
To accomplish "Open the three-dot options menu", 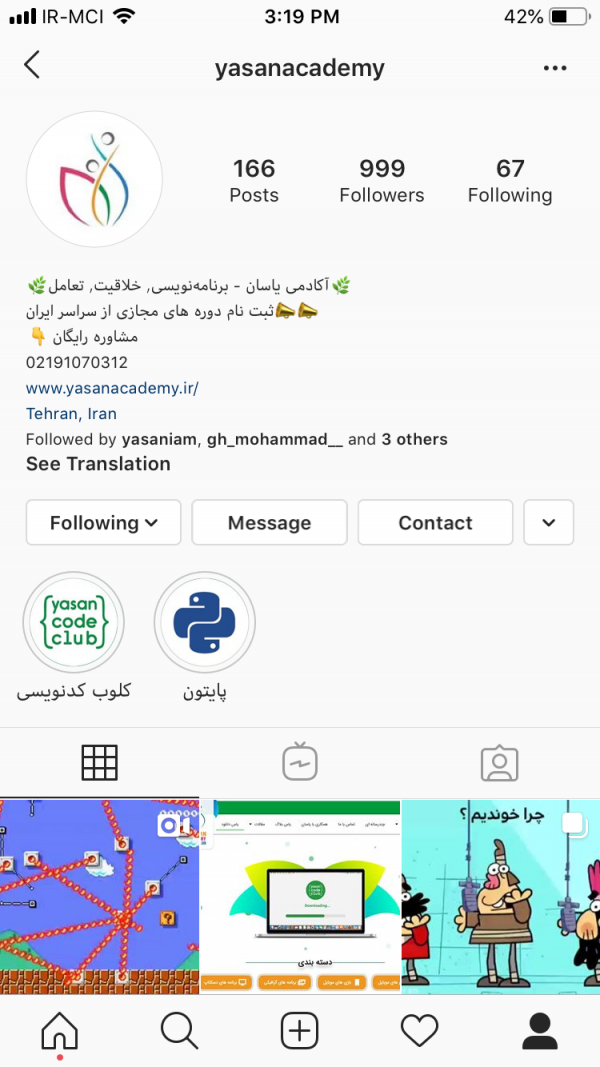I will (554, 68).
